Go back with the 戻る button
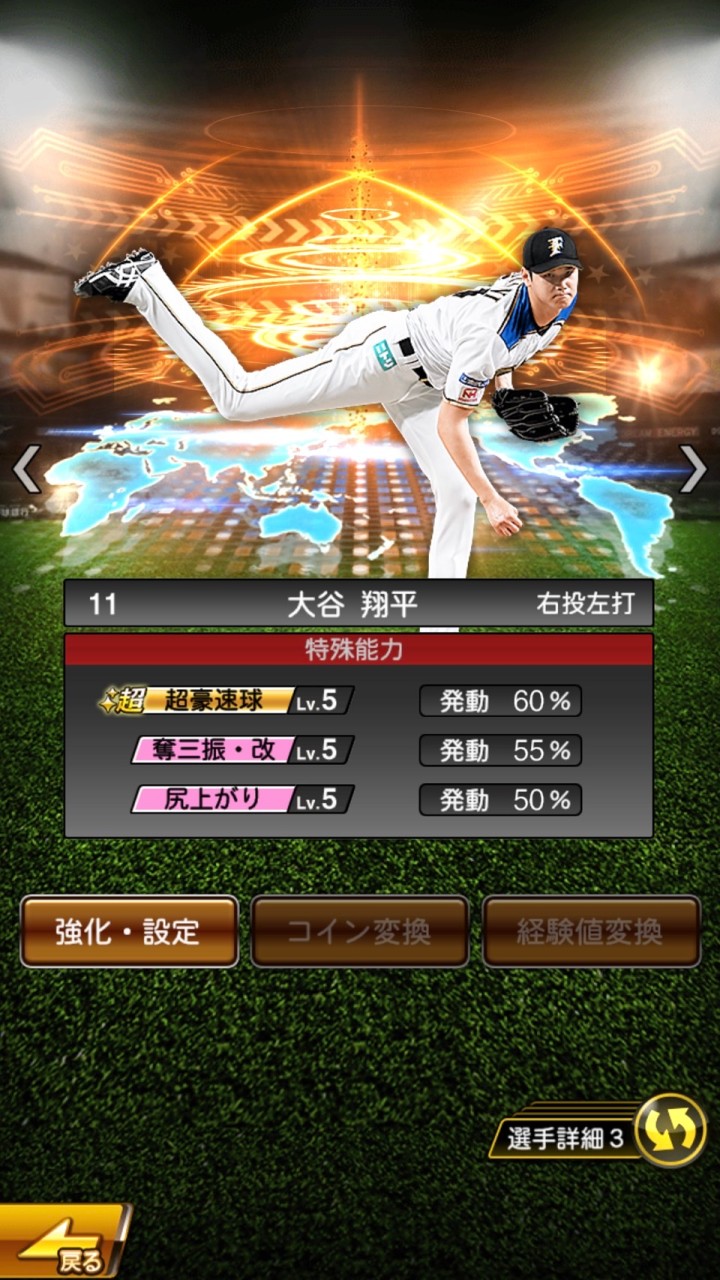Screen dimensions: 720x1280 (60, 1242)
